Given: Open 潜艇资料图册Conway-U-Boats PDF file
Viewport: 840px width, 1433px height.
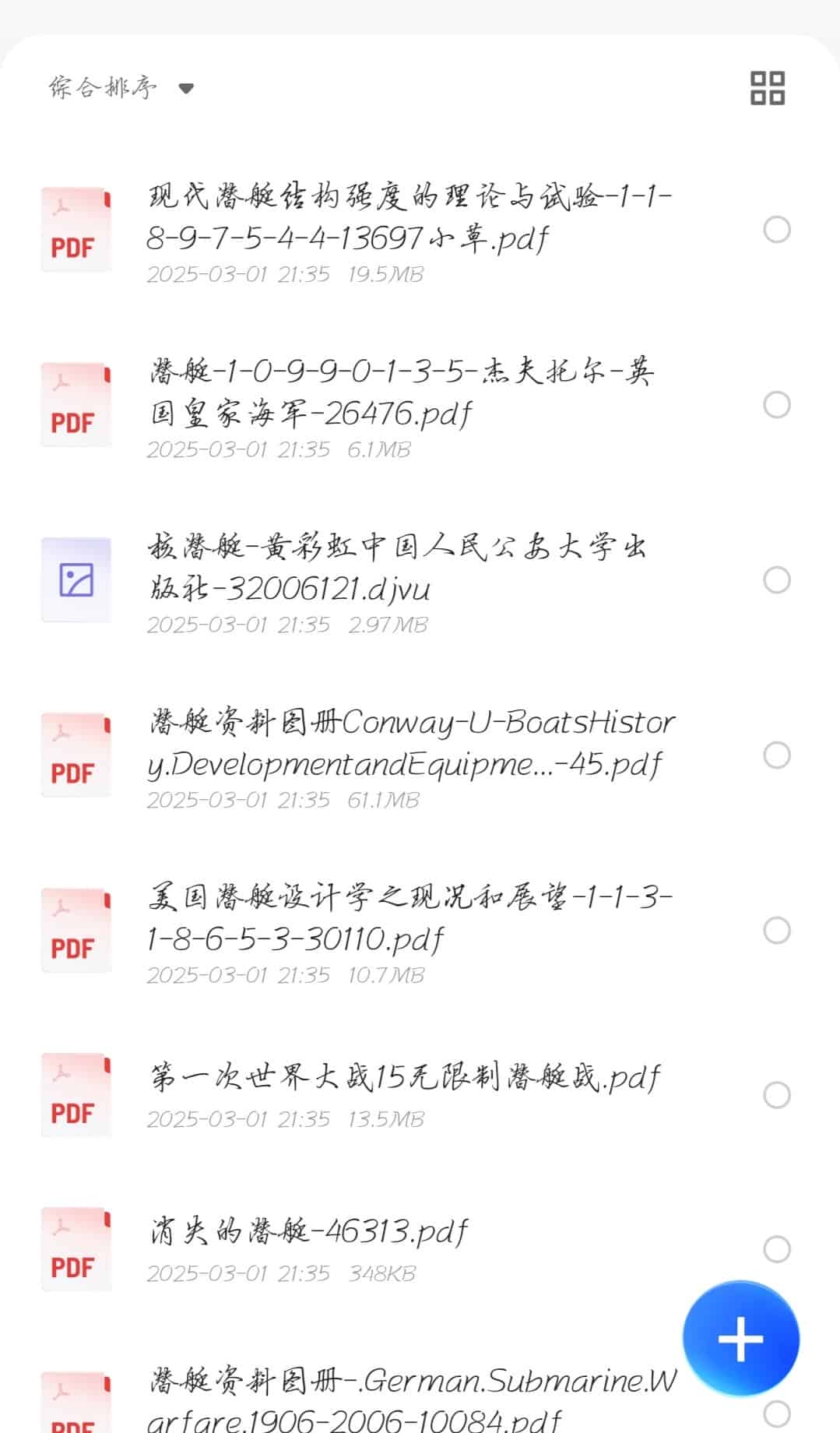Looking at the screenshot, I should (x=410, y=743).
